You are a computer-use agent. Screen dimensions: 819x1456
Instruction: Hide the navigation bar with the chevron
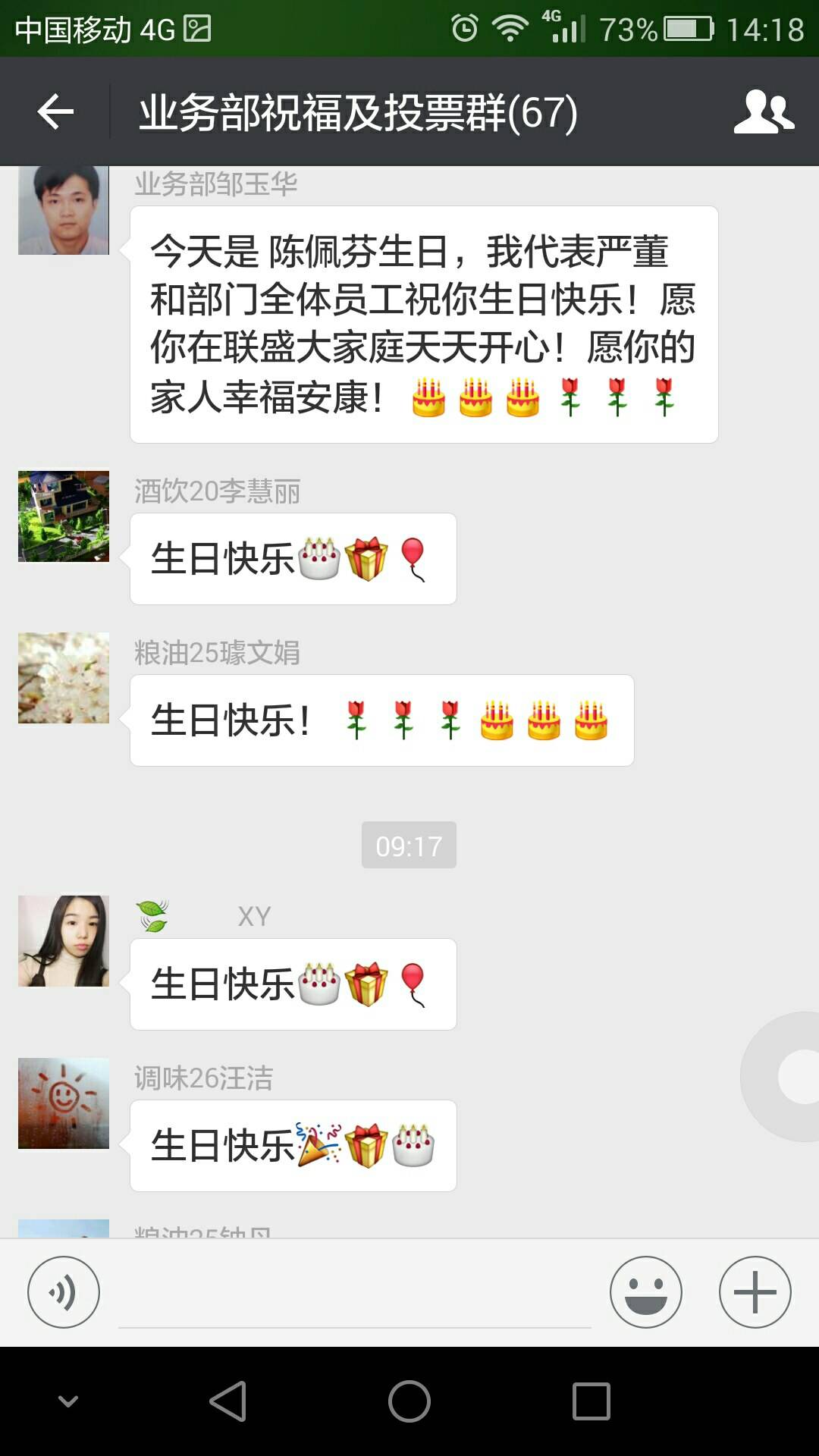click(68, 1401)
